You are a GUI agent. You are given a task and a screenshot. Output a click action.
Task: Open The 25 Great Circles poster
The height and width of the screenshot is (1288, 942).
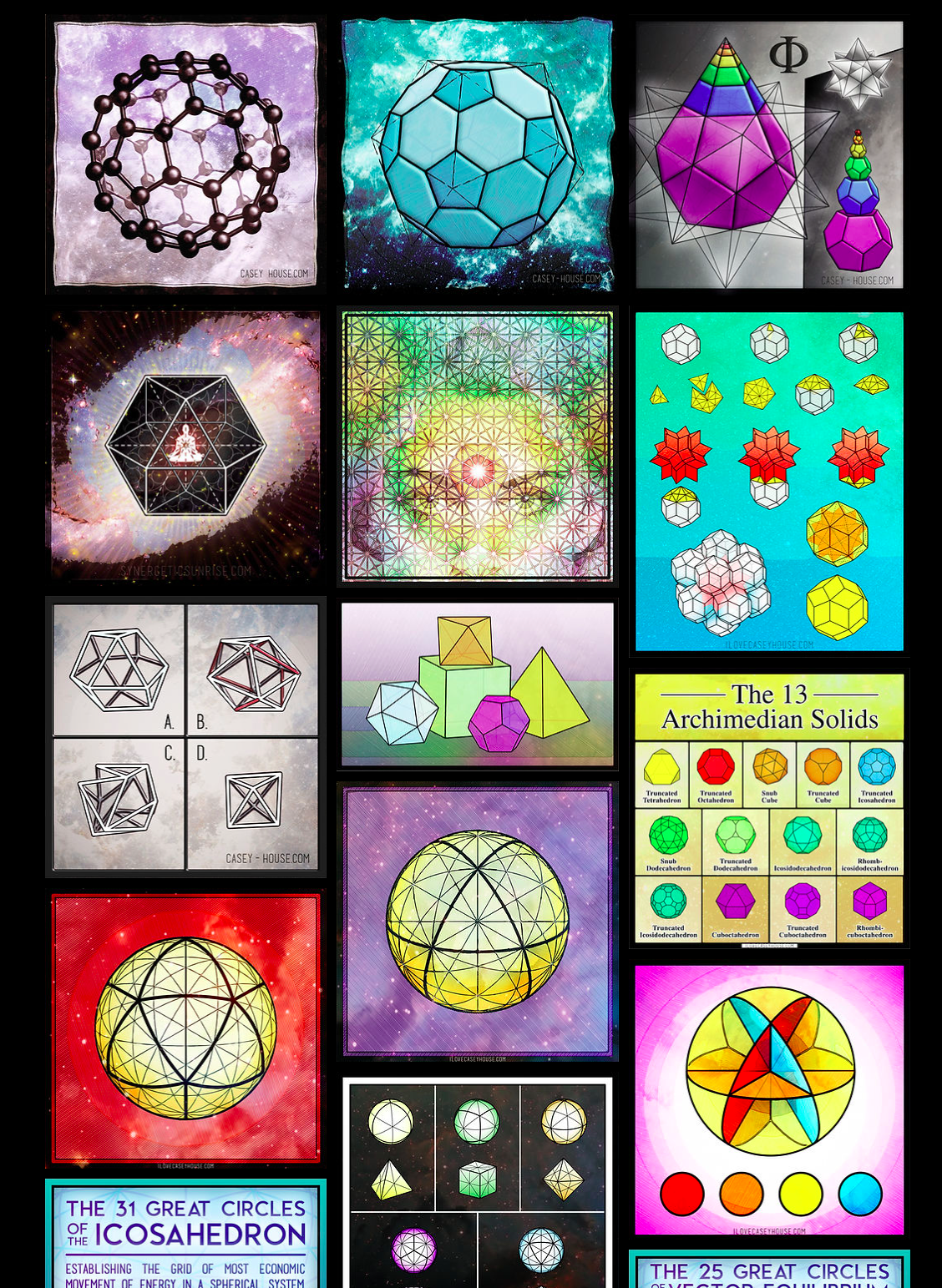point(768,1270)
